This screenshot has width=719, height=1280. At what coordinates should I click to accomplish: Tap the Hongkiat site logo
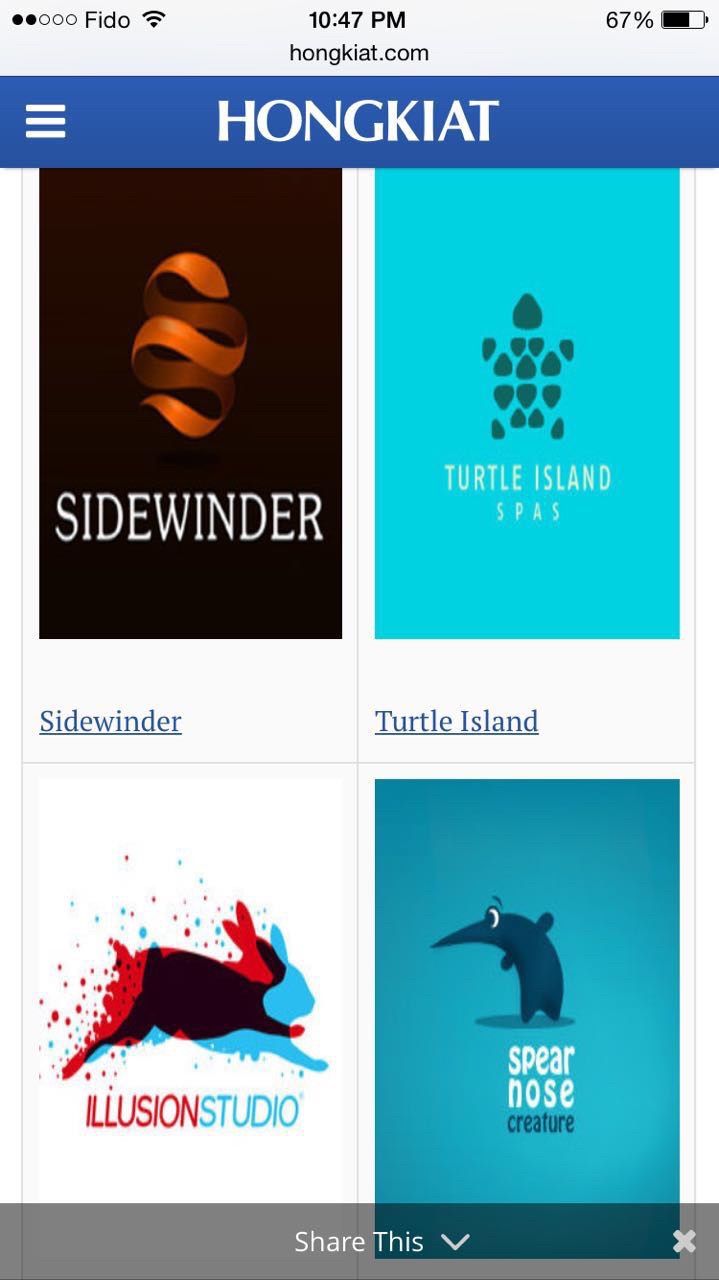click(x=358, y=122)
